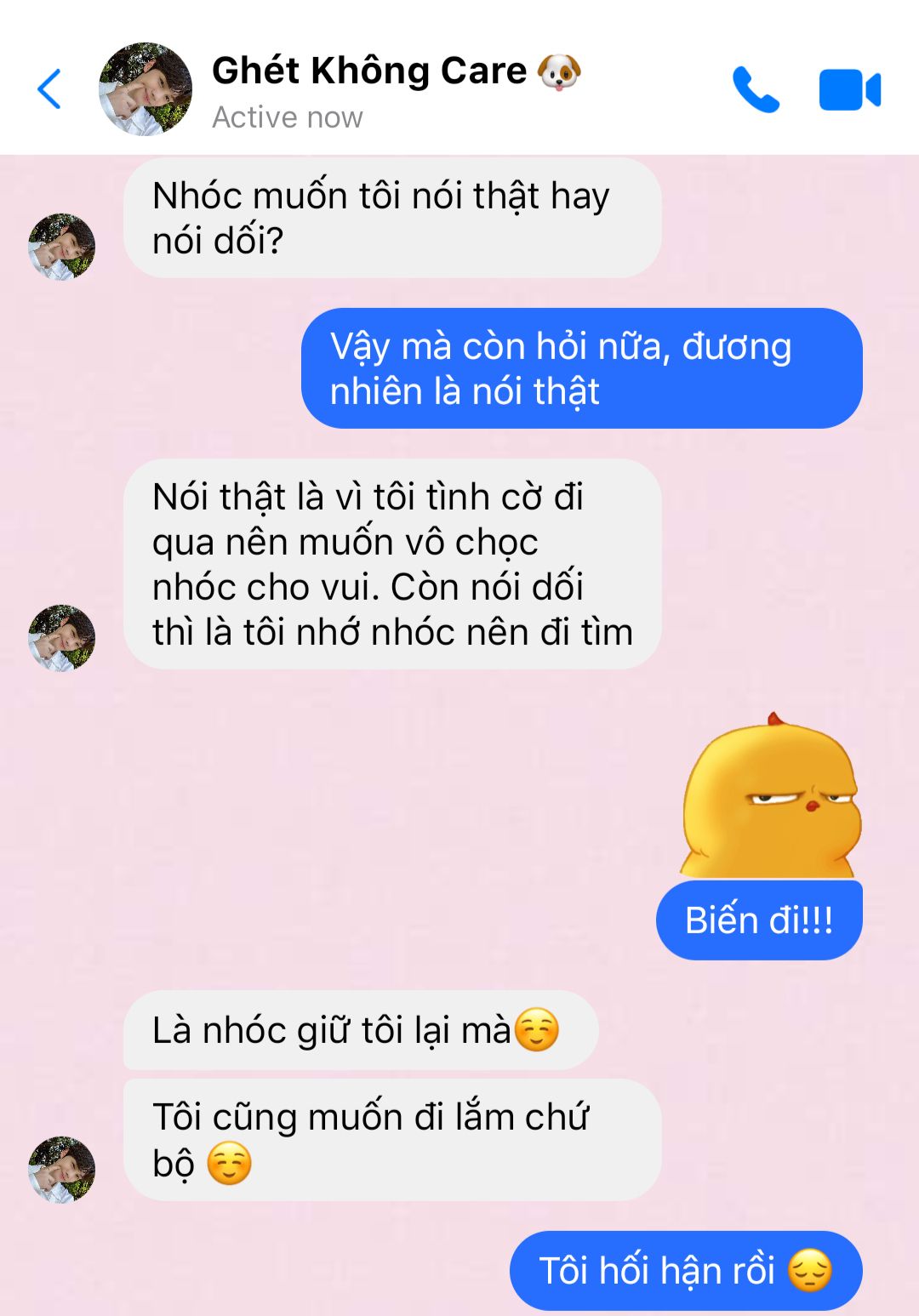Tap the sender avatar beside "nói dối?" message
Image resolution: width=919 pixels, height=1316 pixels.
61,247
